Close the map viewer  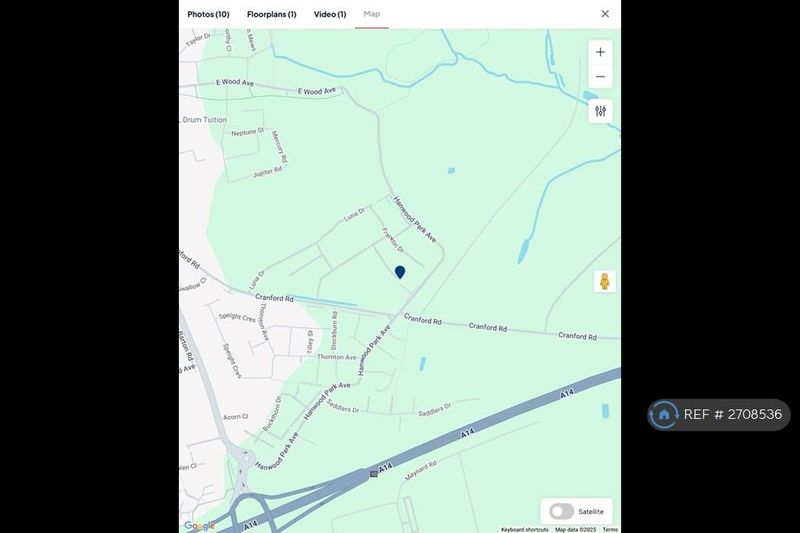(605, 14)
